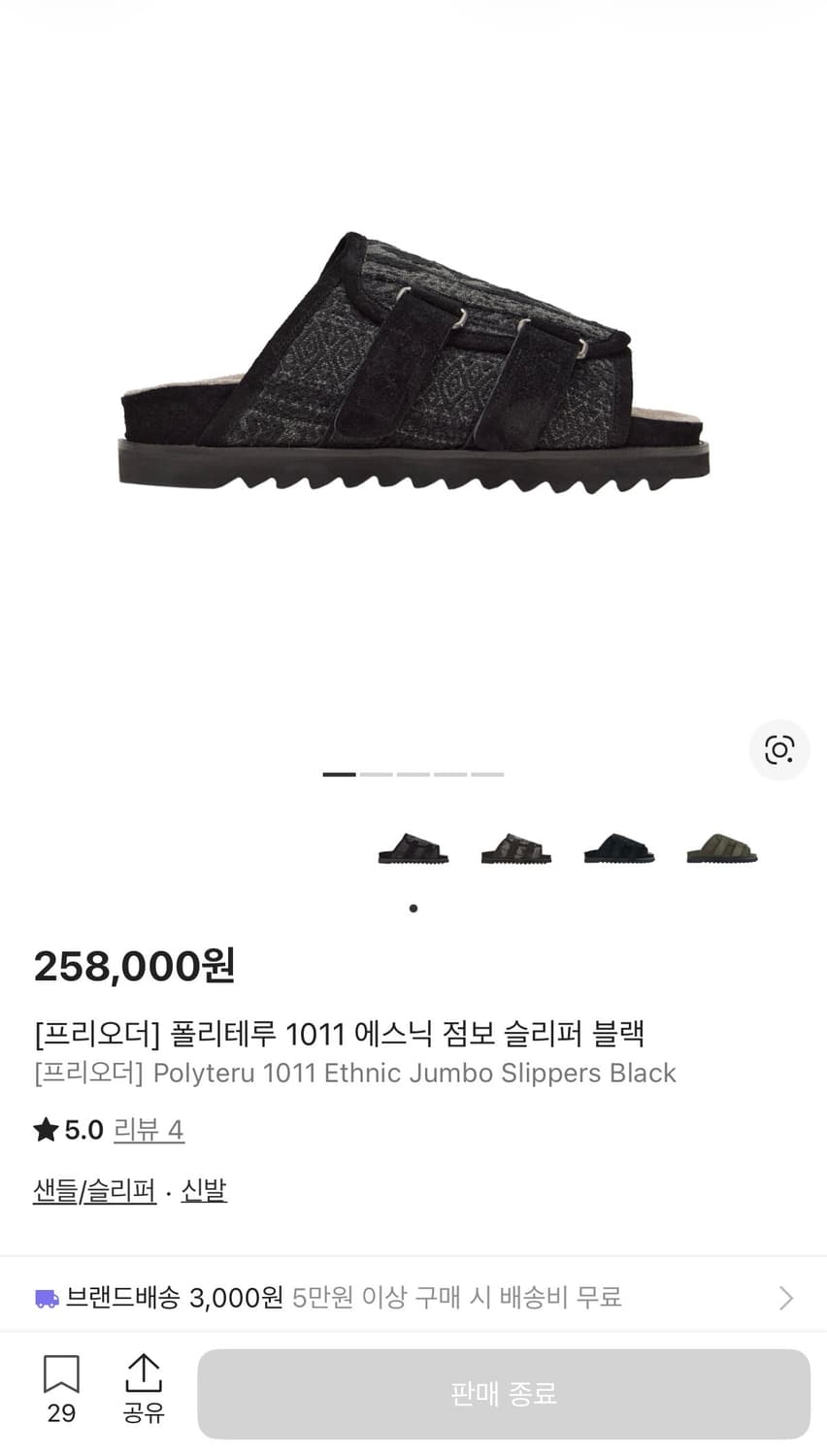Click the delivery truck icon next to 브랜드배송

(x=45, y=1297)
